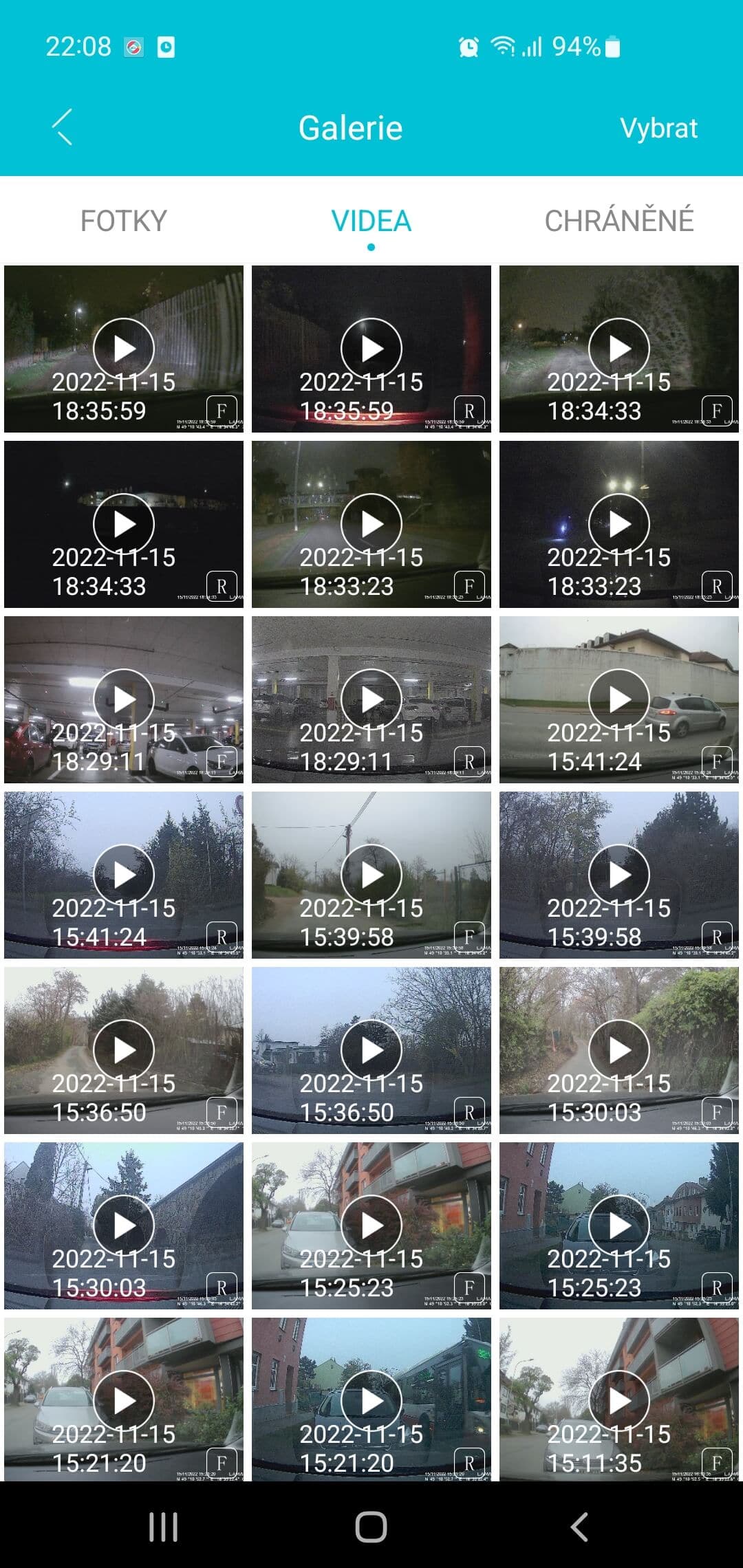Play front video from 18:35:59
This screenshot has height=1568, width=743.
pyautogui.click(x=124, y=349)
